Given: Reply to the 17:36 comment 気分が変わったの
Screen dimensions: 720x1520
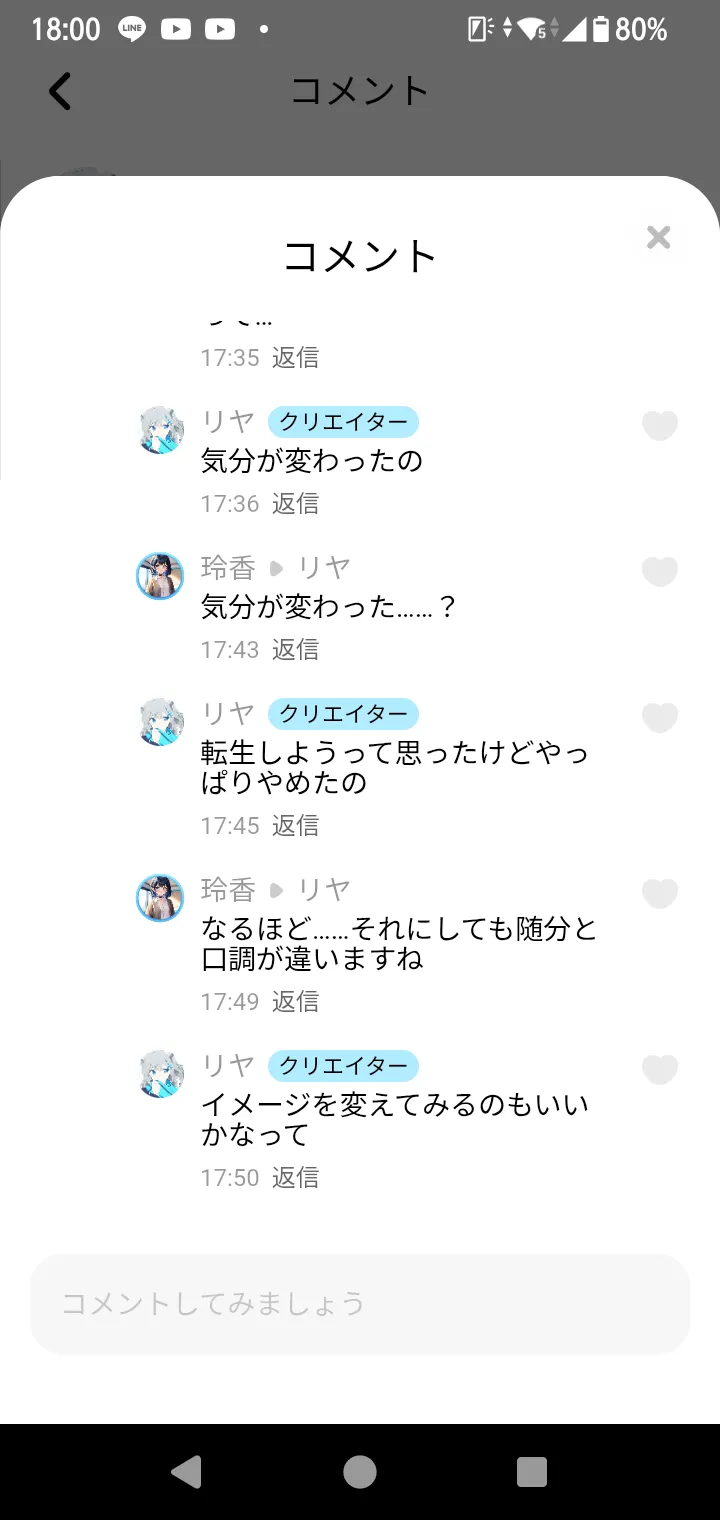Looking at the screenshot, I should click(x=295, y=503).
